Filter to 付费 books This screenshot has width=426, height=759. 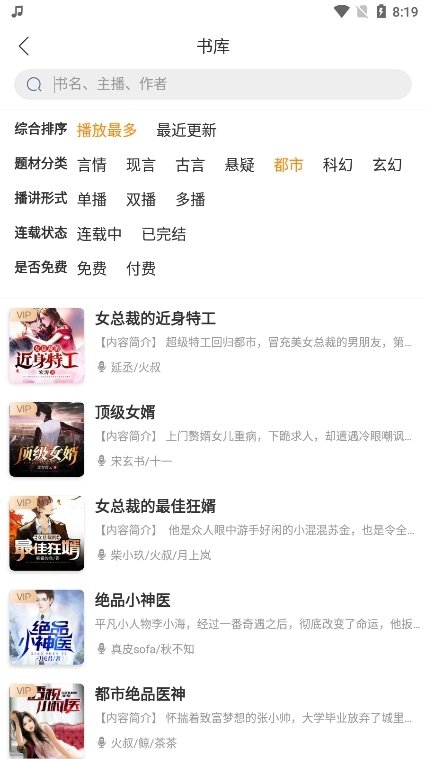pyautogui.click(x=141, y=269)
